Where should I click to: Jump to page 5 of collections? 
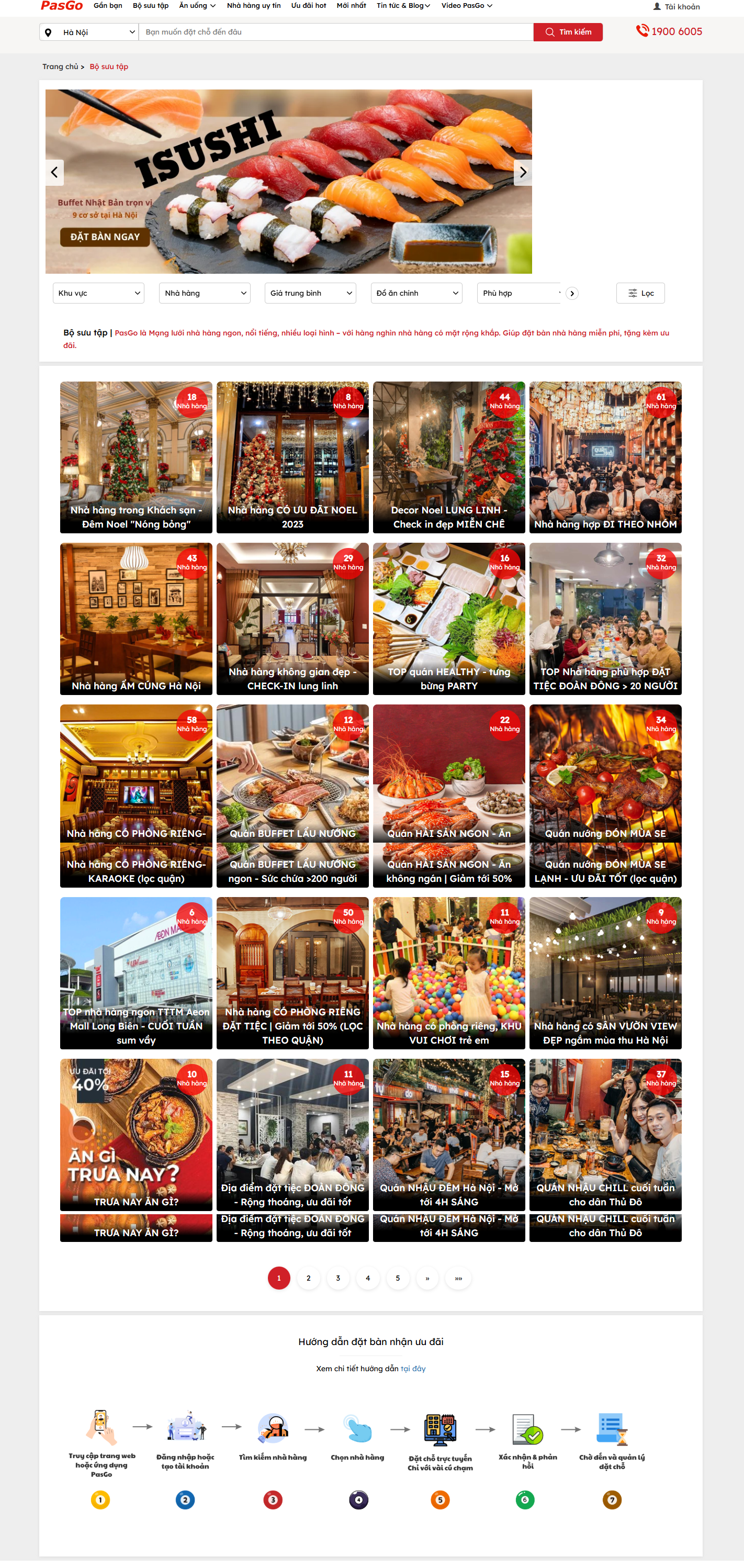(x=398, y=1278)
